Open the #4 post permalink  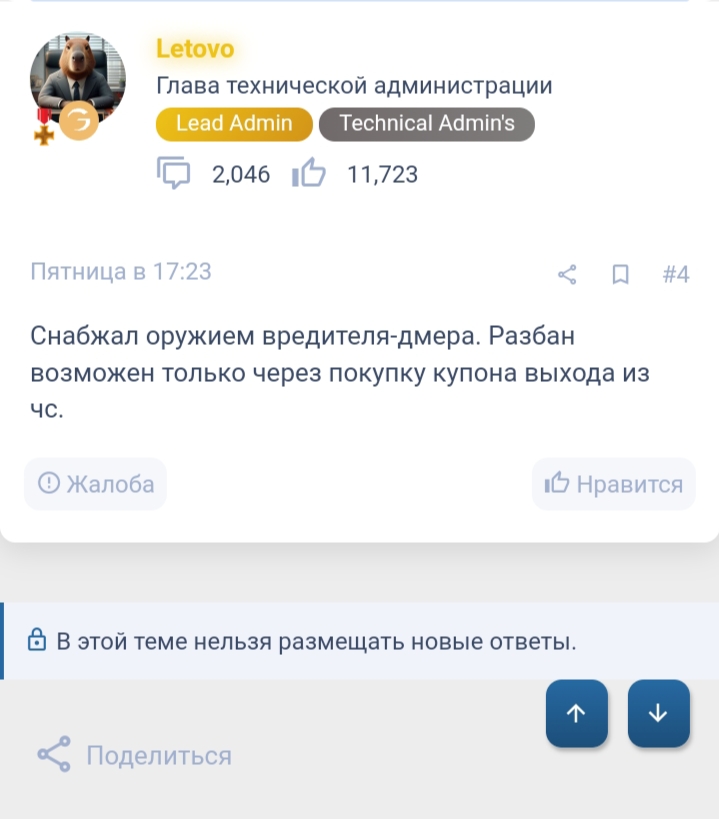(x=676, y=274)
